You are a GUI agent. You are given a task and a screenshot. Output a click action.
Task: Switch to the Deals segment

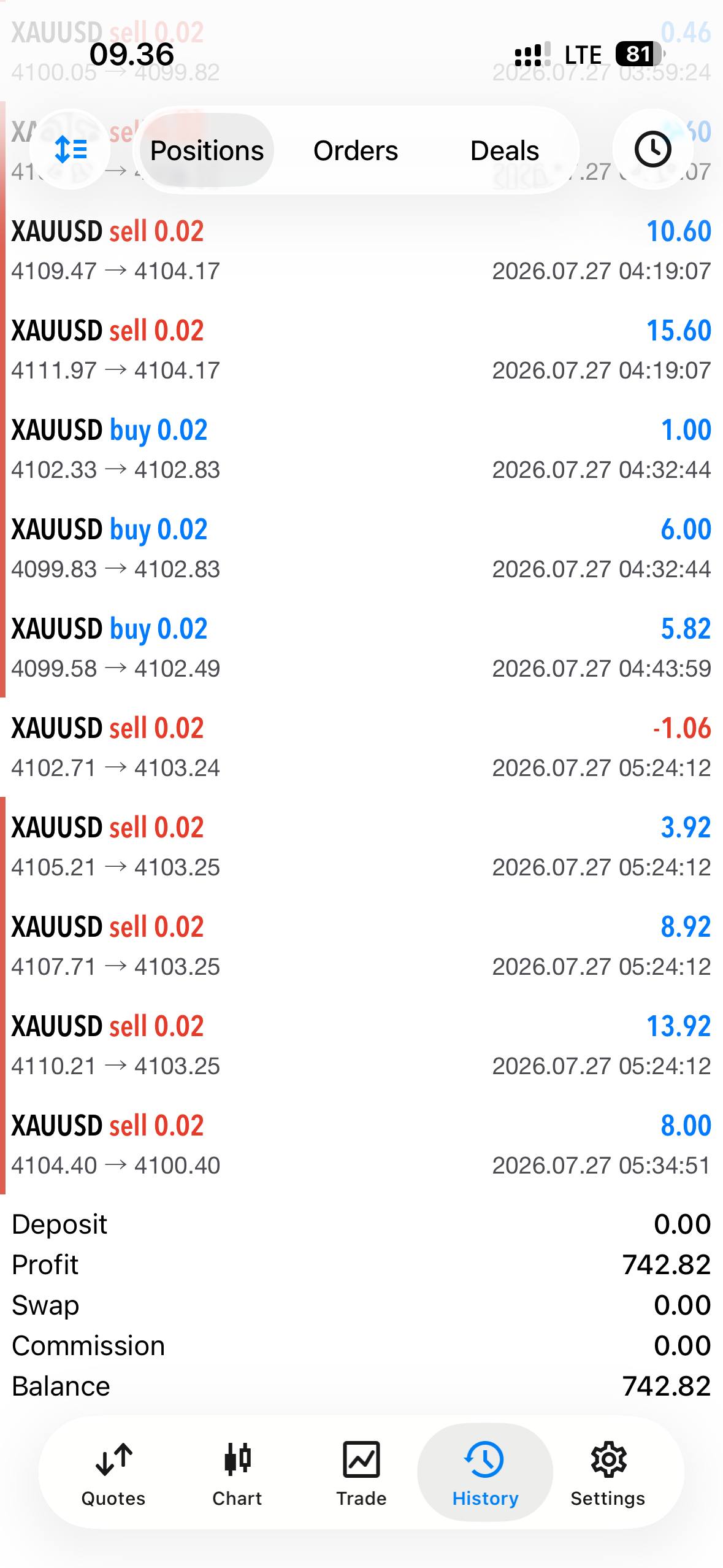505,150
